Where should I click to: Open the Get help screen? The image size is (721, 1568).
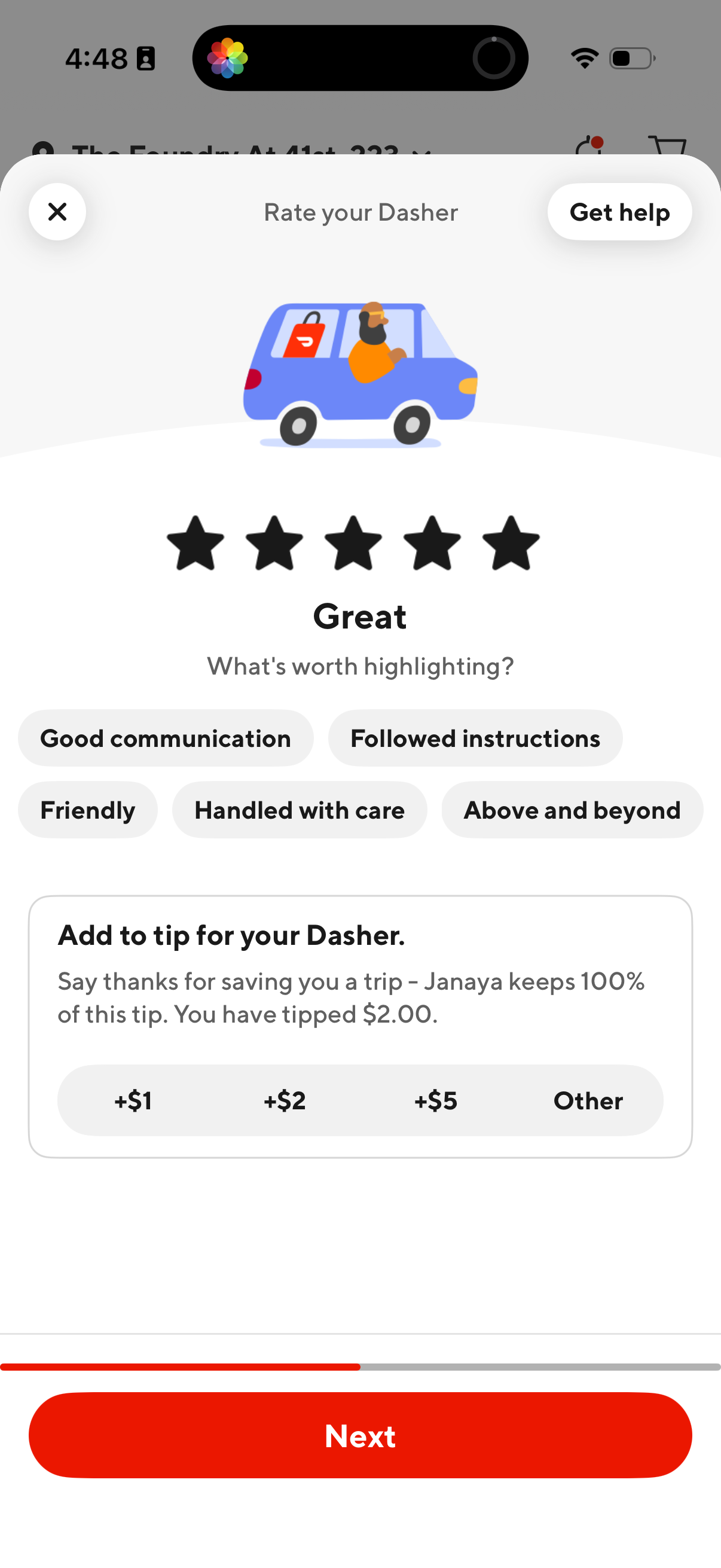tap(619, 212)
